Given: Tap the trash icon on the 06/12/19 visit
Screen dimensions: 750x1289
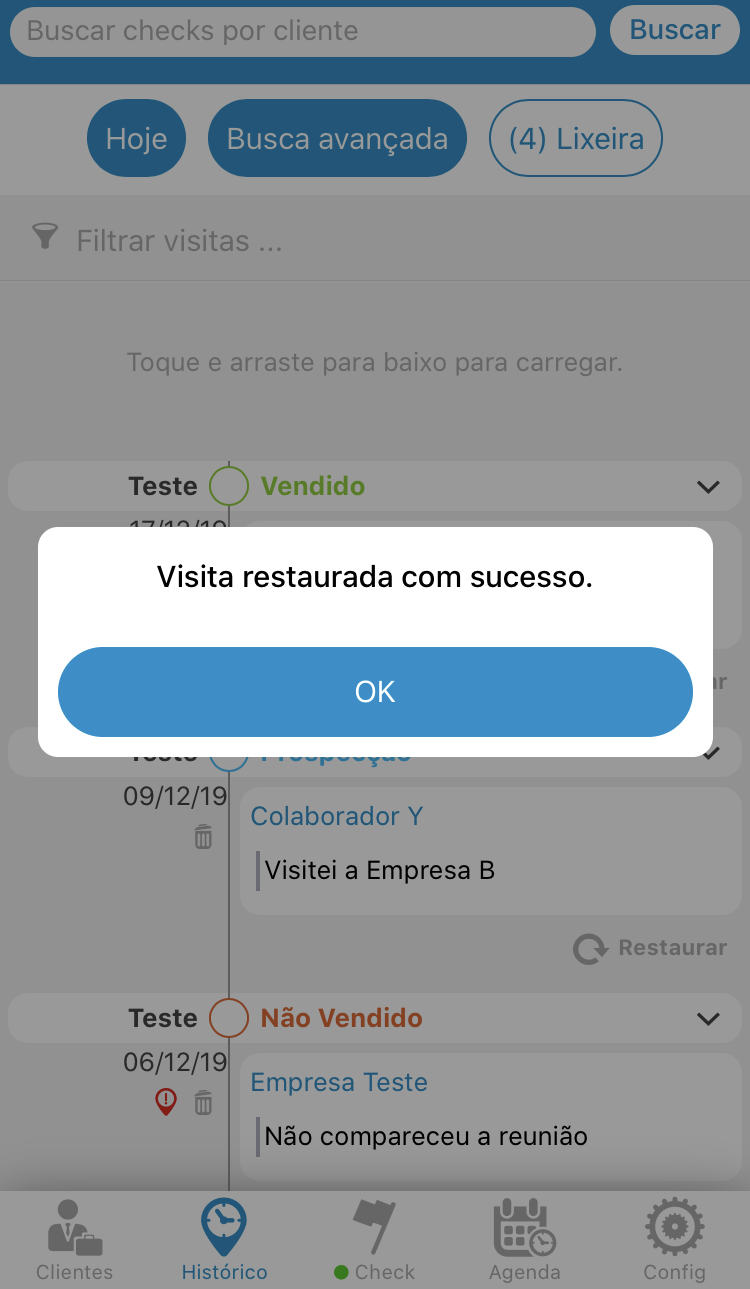Looking at the screenshot, I should coord(203,1103).
